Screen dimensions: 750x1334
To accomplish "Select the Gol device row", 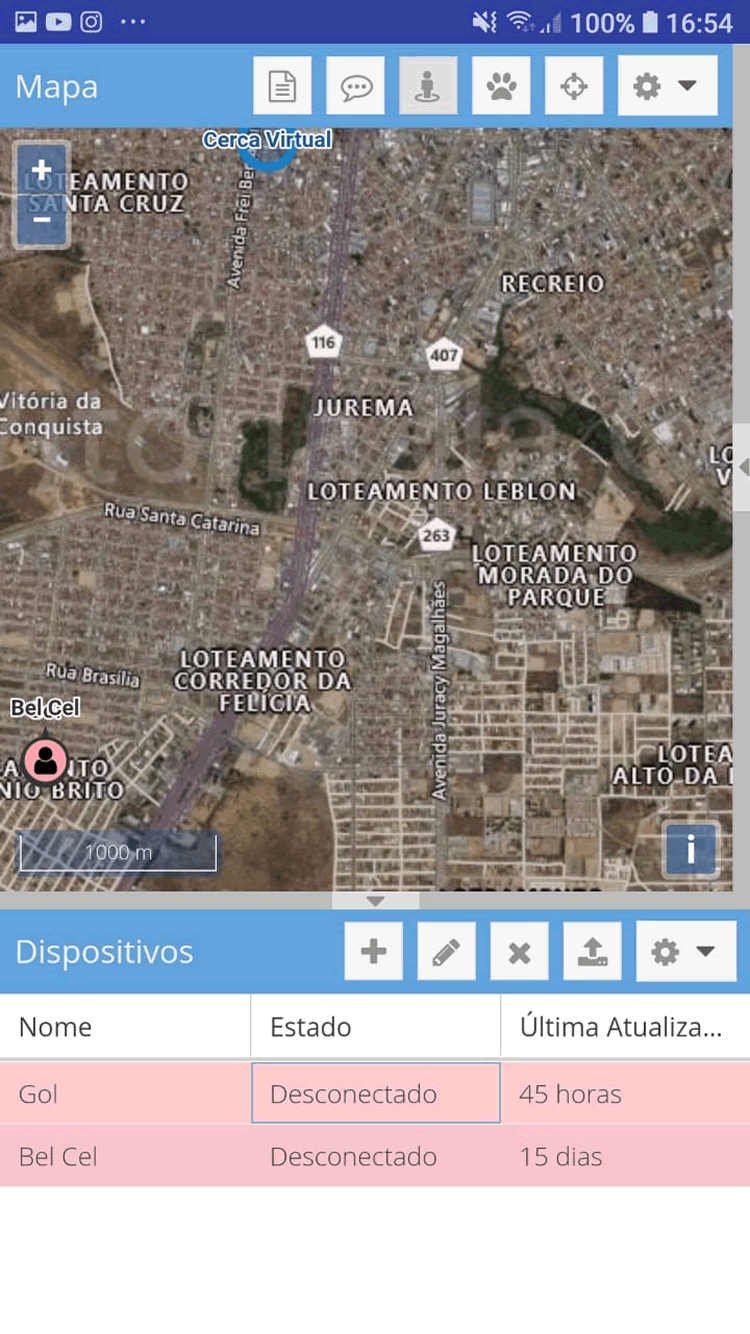I will pos(375,1093).
